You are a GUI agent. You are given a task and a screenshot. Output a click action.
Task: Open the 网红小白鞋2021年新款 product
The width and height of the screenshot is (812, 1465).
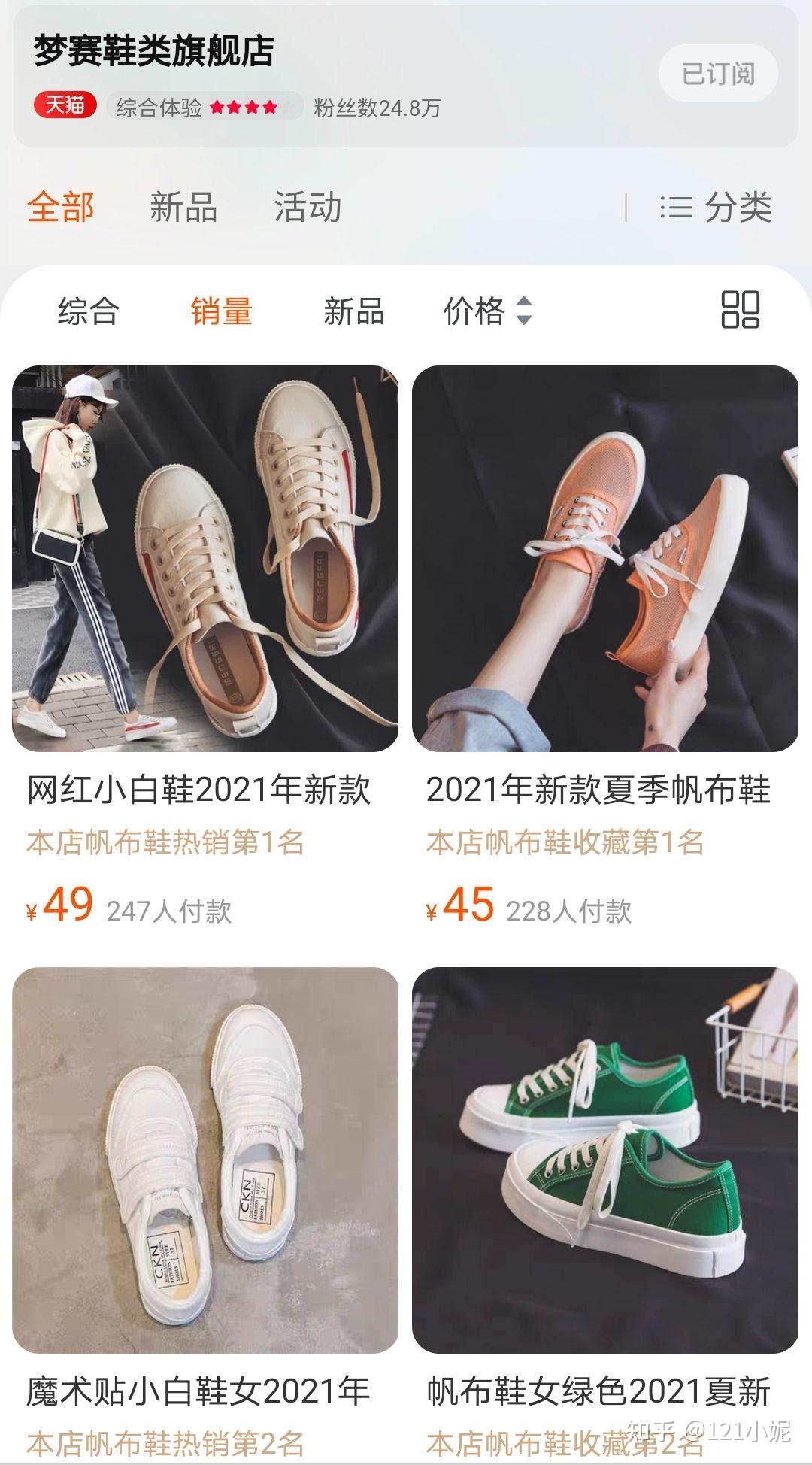coord(205,559)
